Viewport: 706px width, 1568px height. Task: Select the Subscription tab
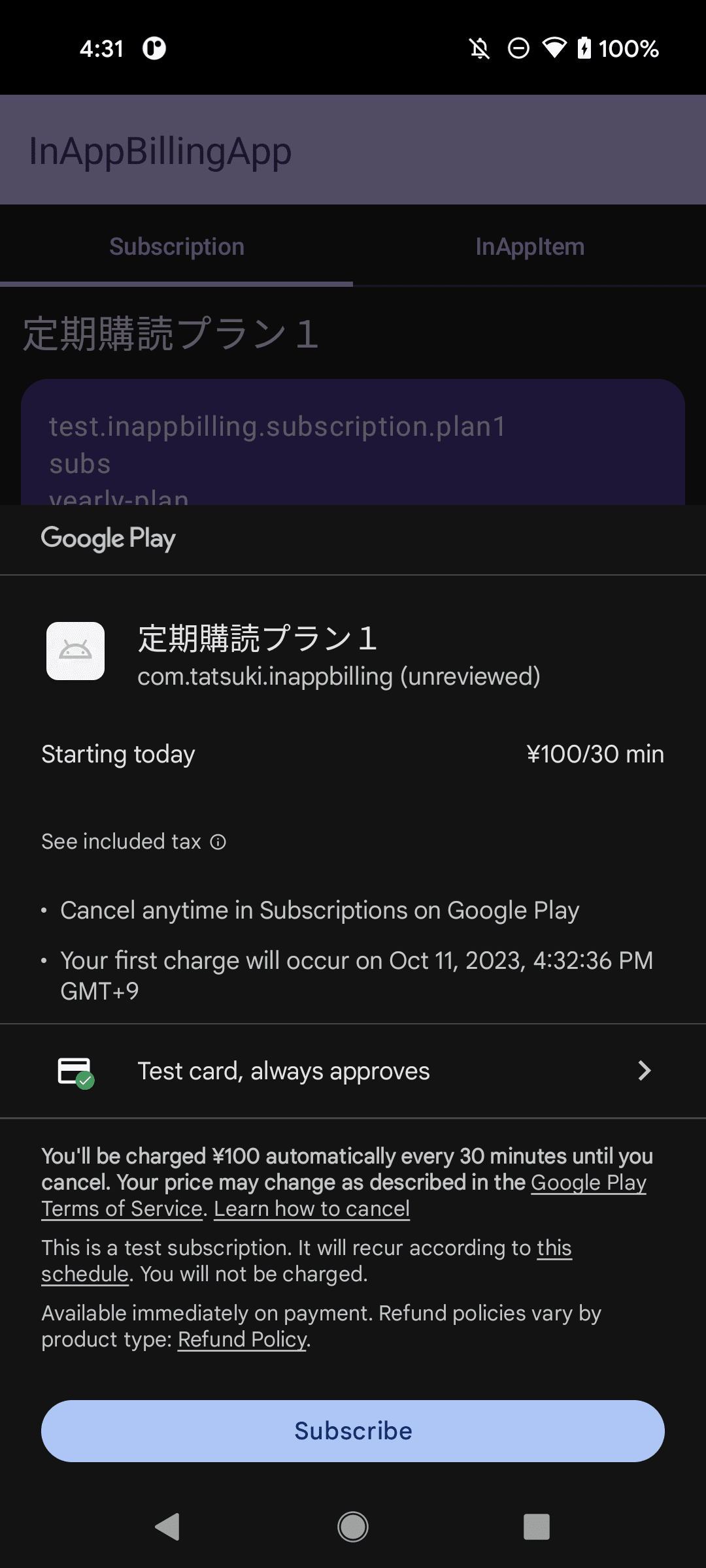click(176, 246)
